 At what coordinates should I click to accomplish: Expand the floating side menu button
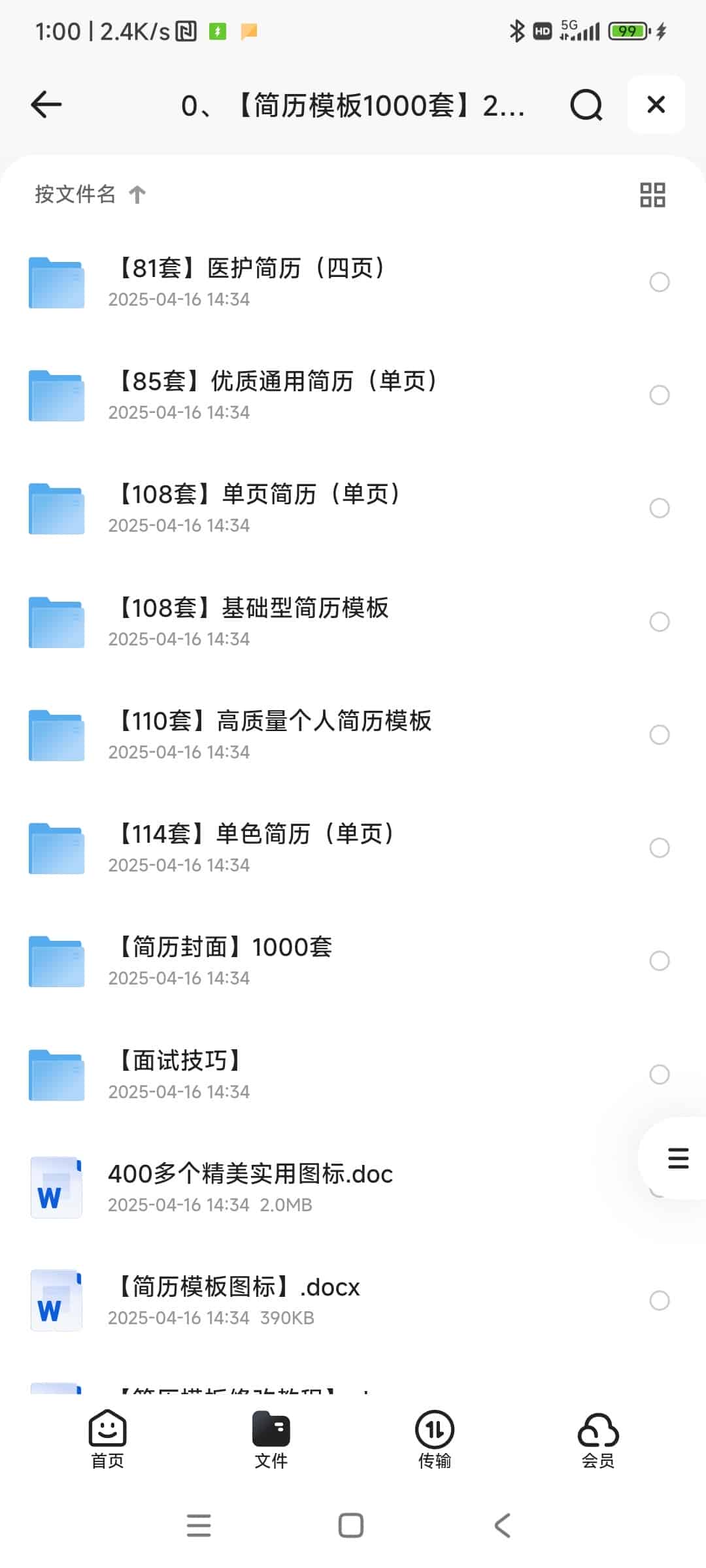point(678,1158)
